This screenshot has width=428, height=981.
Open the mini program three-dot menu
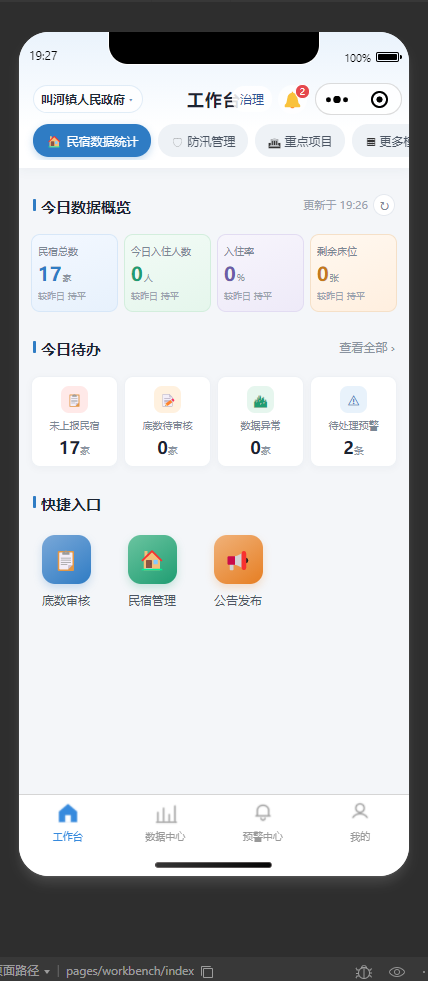pos(337,99)
